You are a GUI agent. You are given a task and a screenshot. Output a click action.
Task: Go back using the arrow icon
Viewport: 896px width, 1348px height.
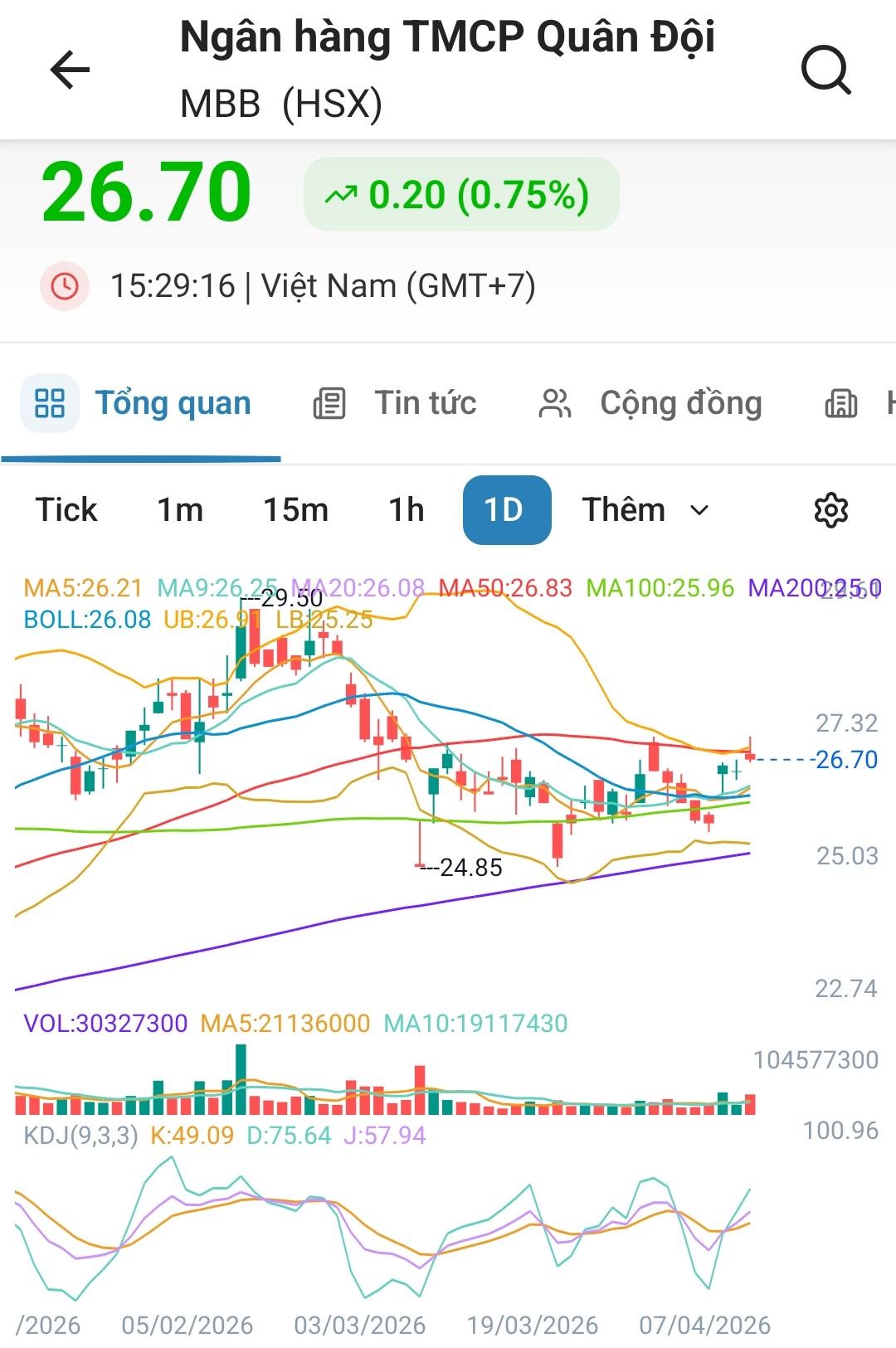(70, 70)
